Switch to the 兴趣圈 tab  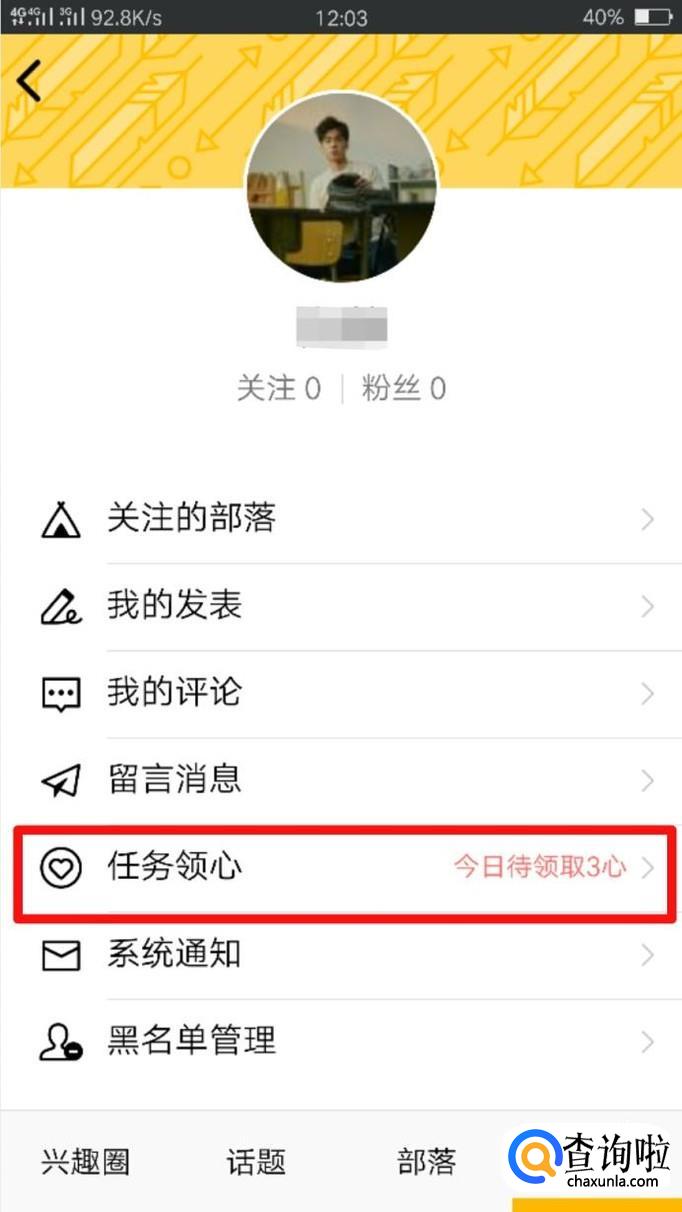click(x=86, y=1161)
